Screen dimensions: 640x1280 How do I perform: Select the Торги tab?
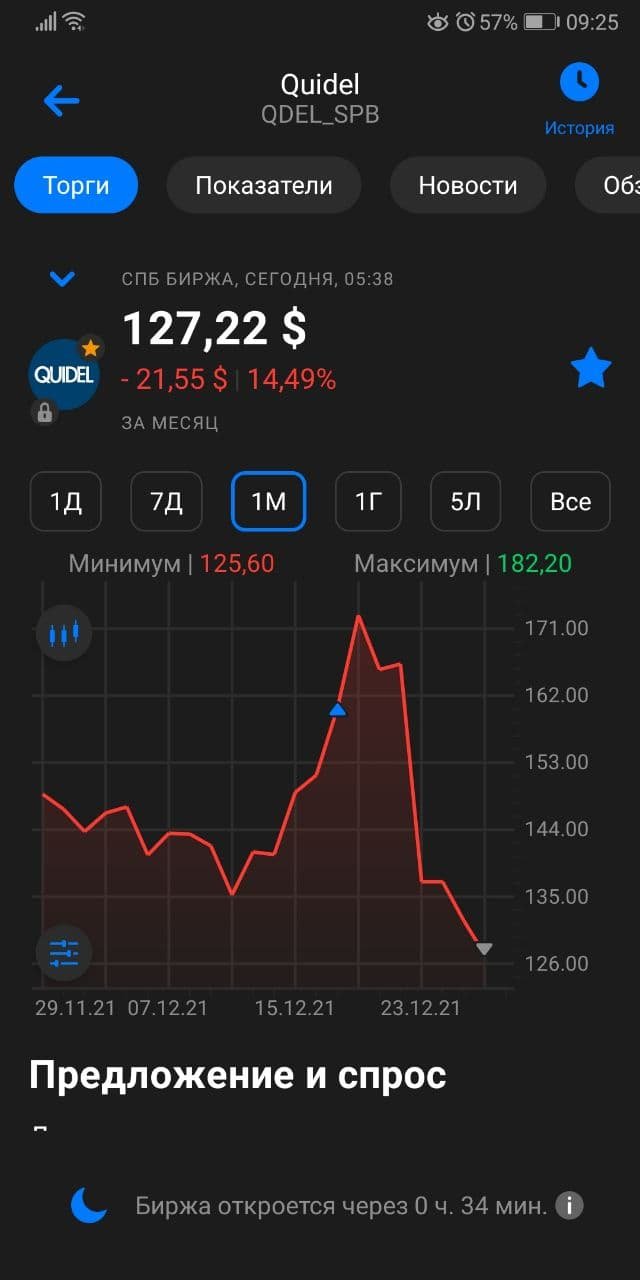[x=76, y=185]
